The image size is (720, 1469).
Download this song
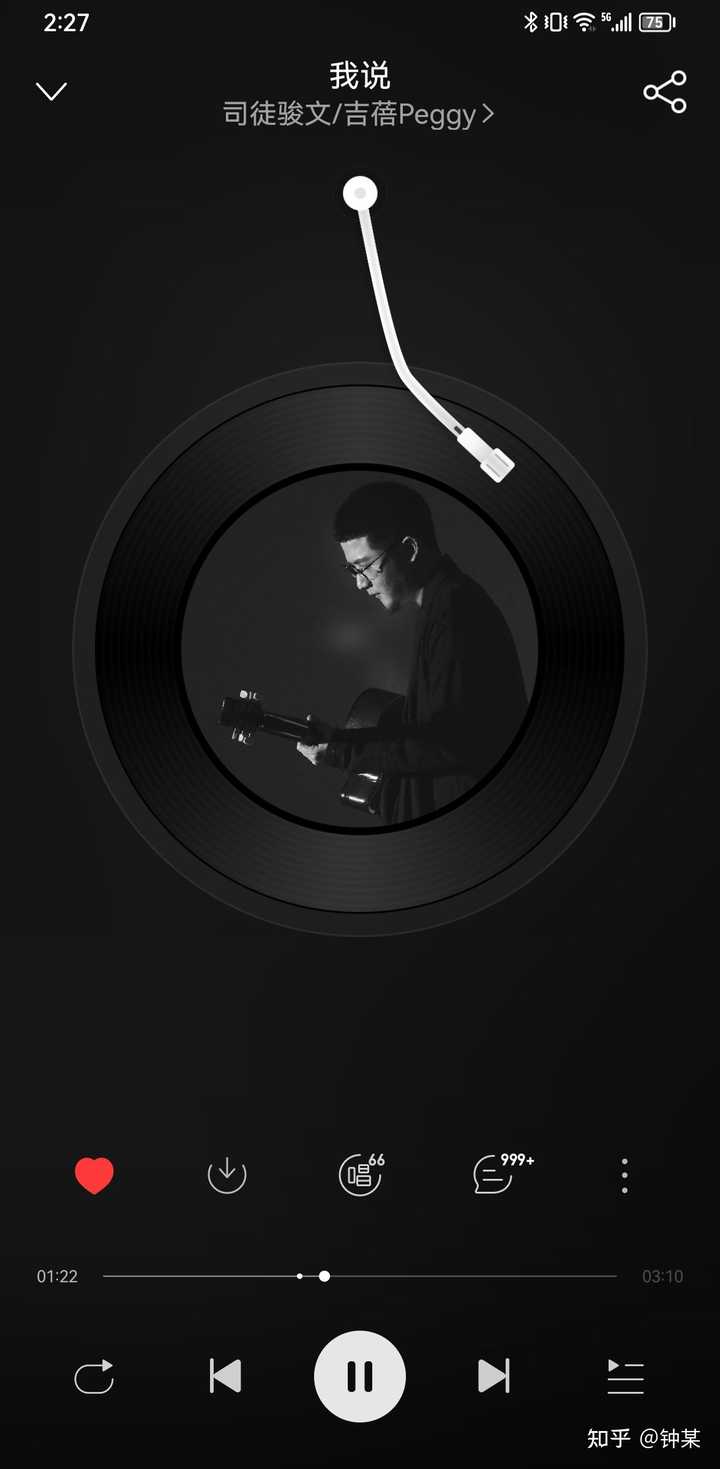tap(227, 1175)
